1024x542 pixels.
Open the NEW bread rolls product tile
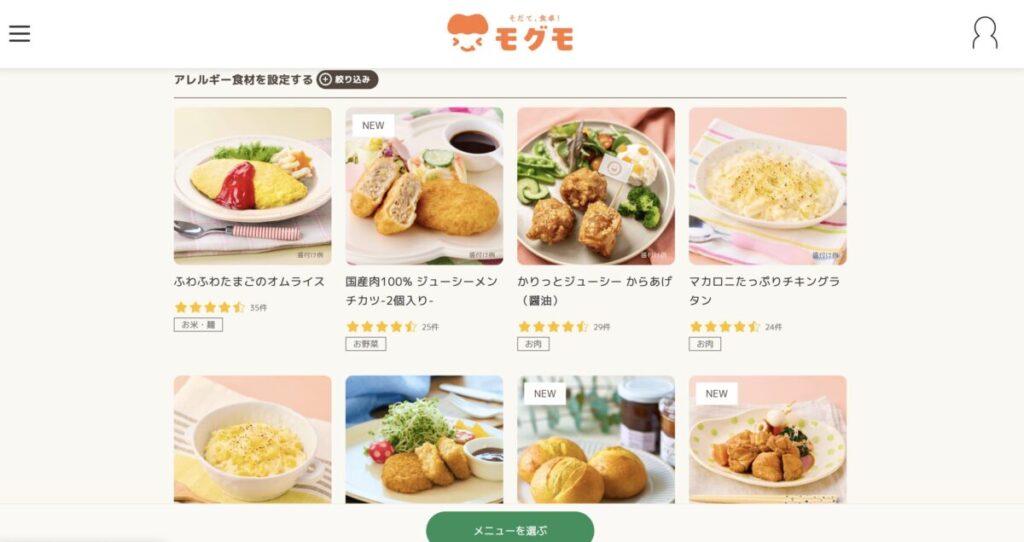click(x=595, y=440)
